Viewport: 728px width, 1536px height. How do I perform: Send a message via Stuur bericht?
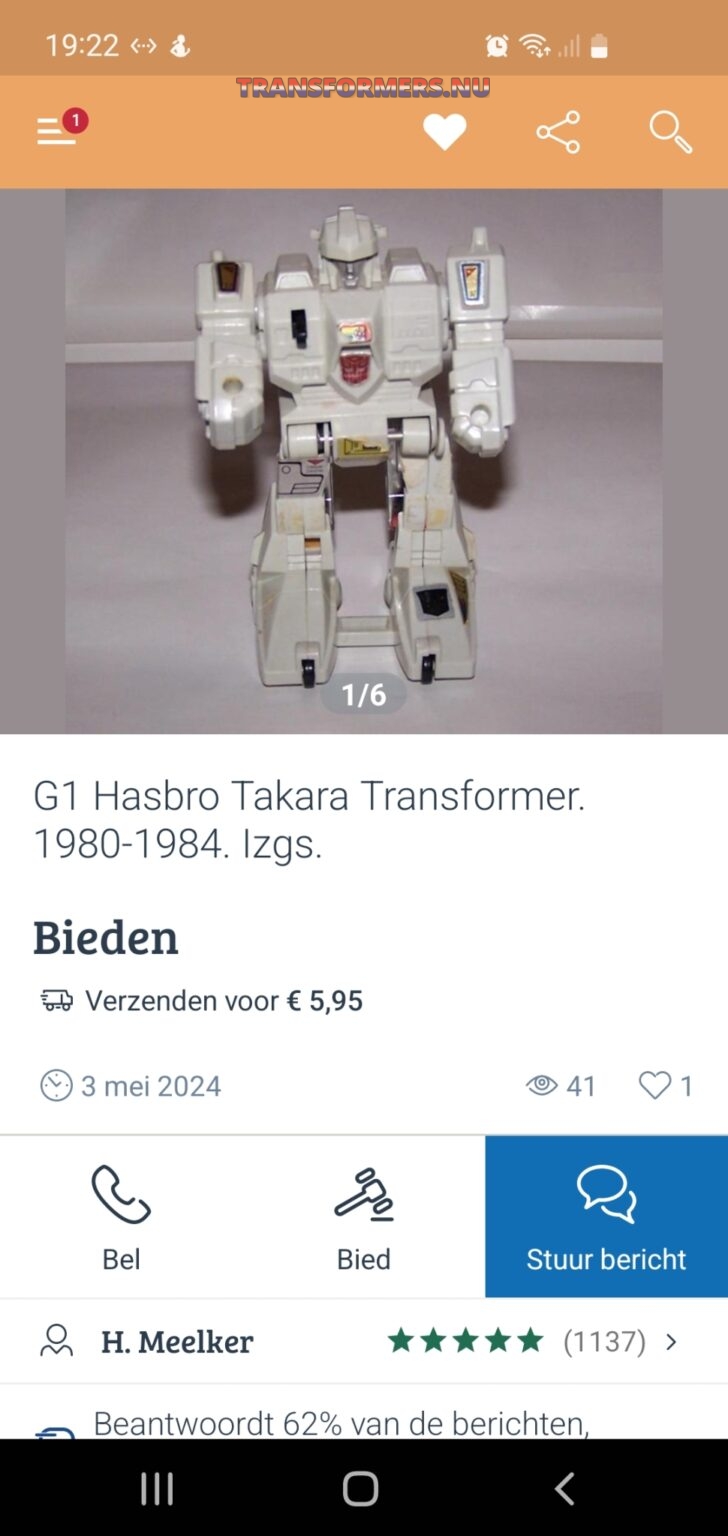tap(606, 1216)
